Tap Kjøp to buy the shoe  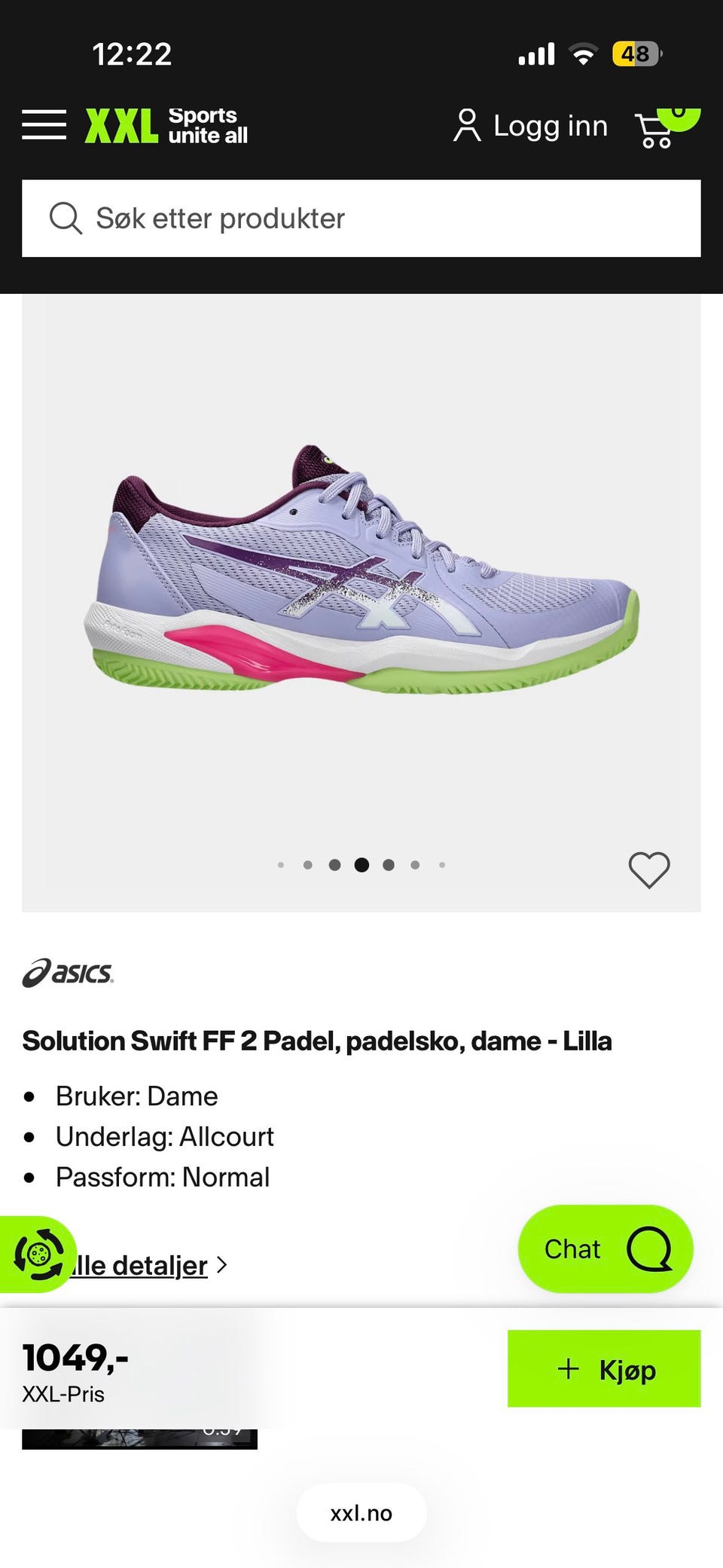[604, 1368]
